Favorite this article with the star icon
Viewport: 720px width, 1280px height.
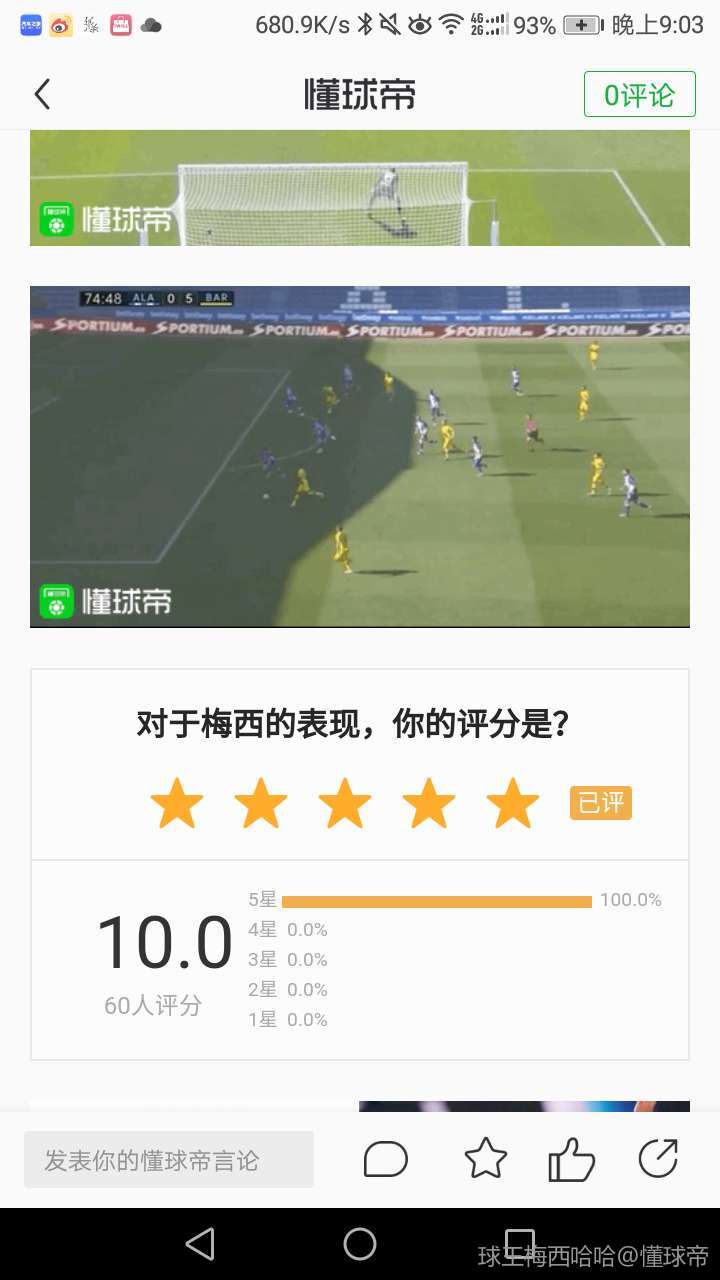pos(486,1159)
